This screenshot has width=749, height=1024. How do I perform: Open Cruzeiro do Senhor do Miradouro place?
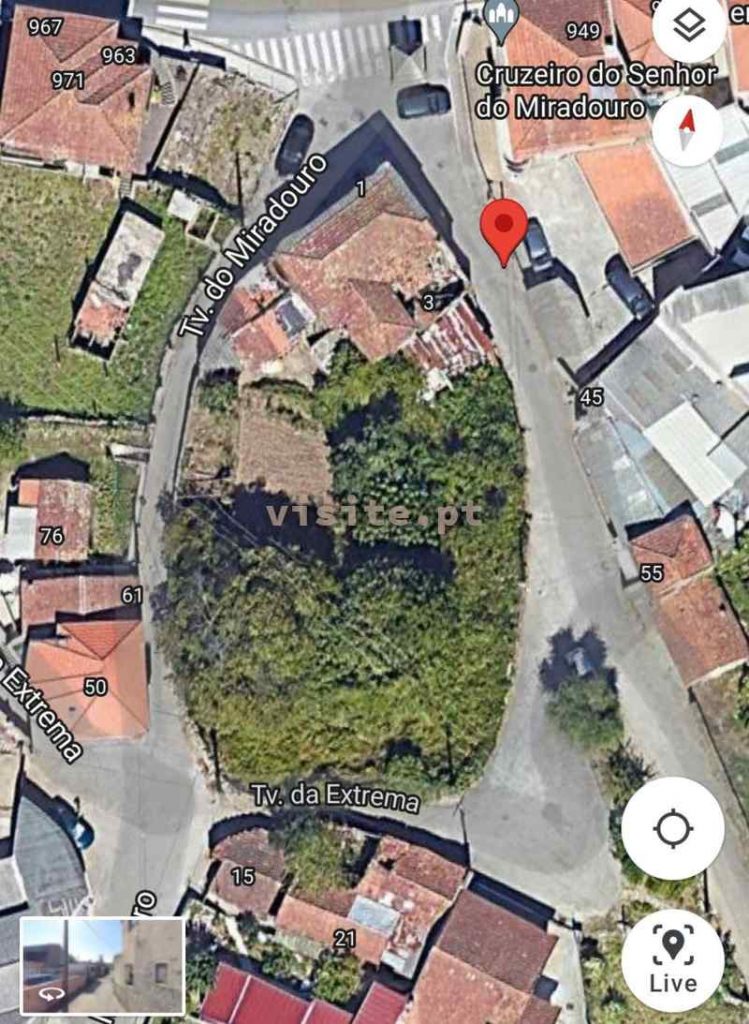(x=500, y=15)
